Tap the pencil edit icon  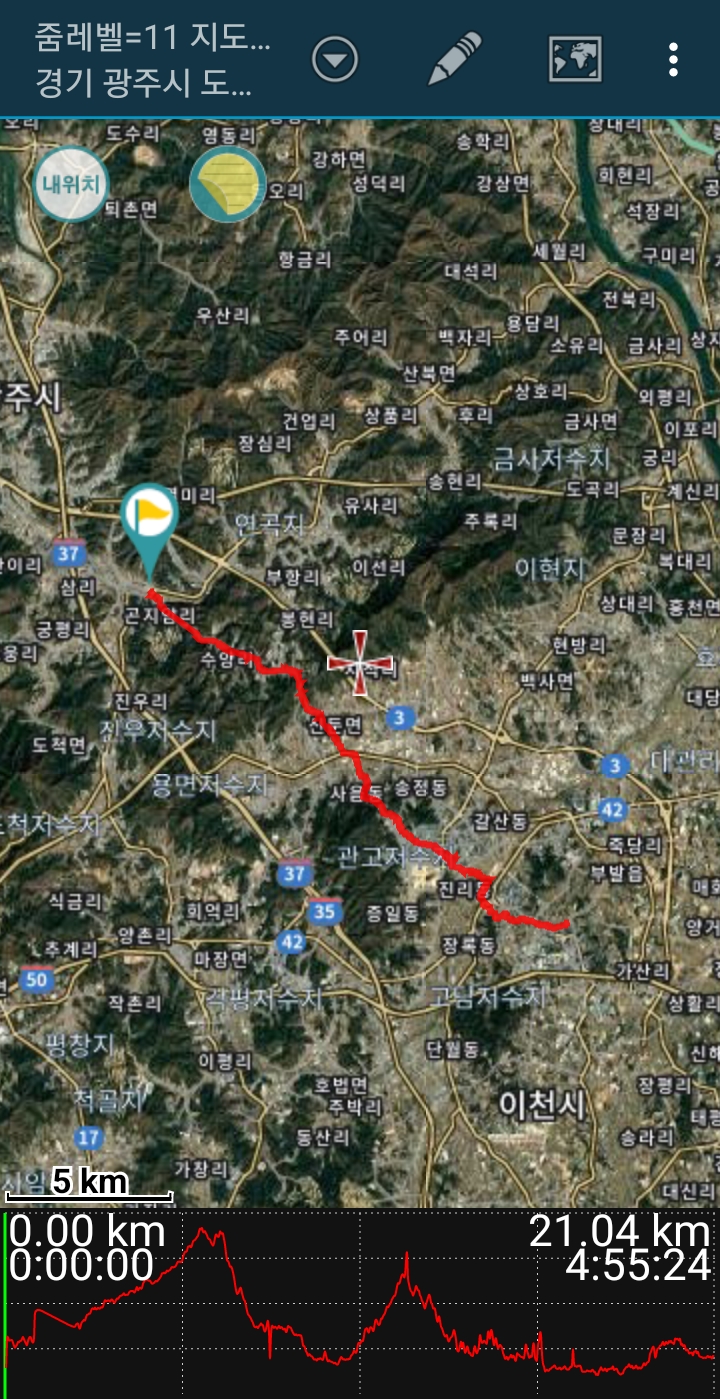(455, 59)
